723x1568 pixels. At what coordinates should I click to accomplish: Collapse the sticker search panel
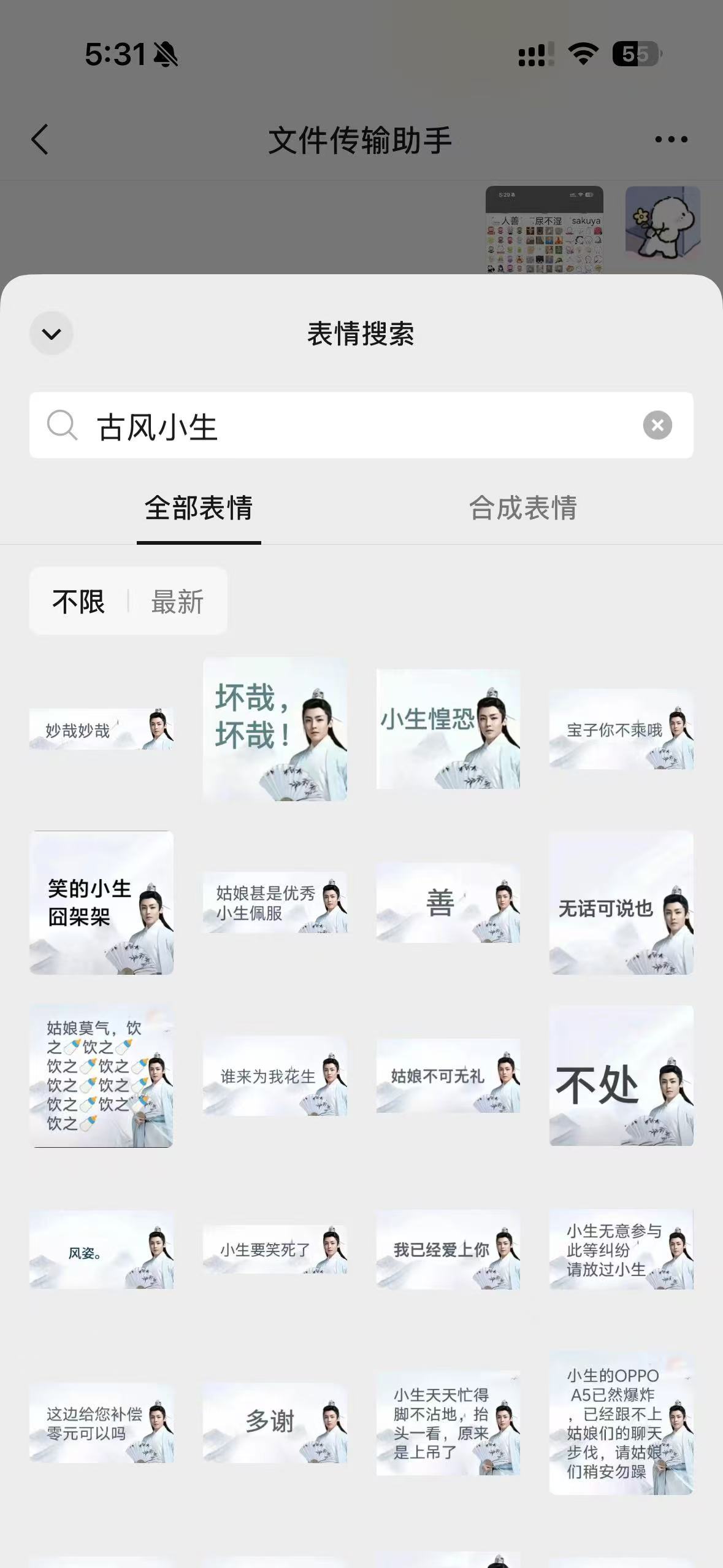52,334
